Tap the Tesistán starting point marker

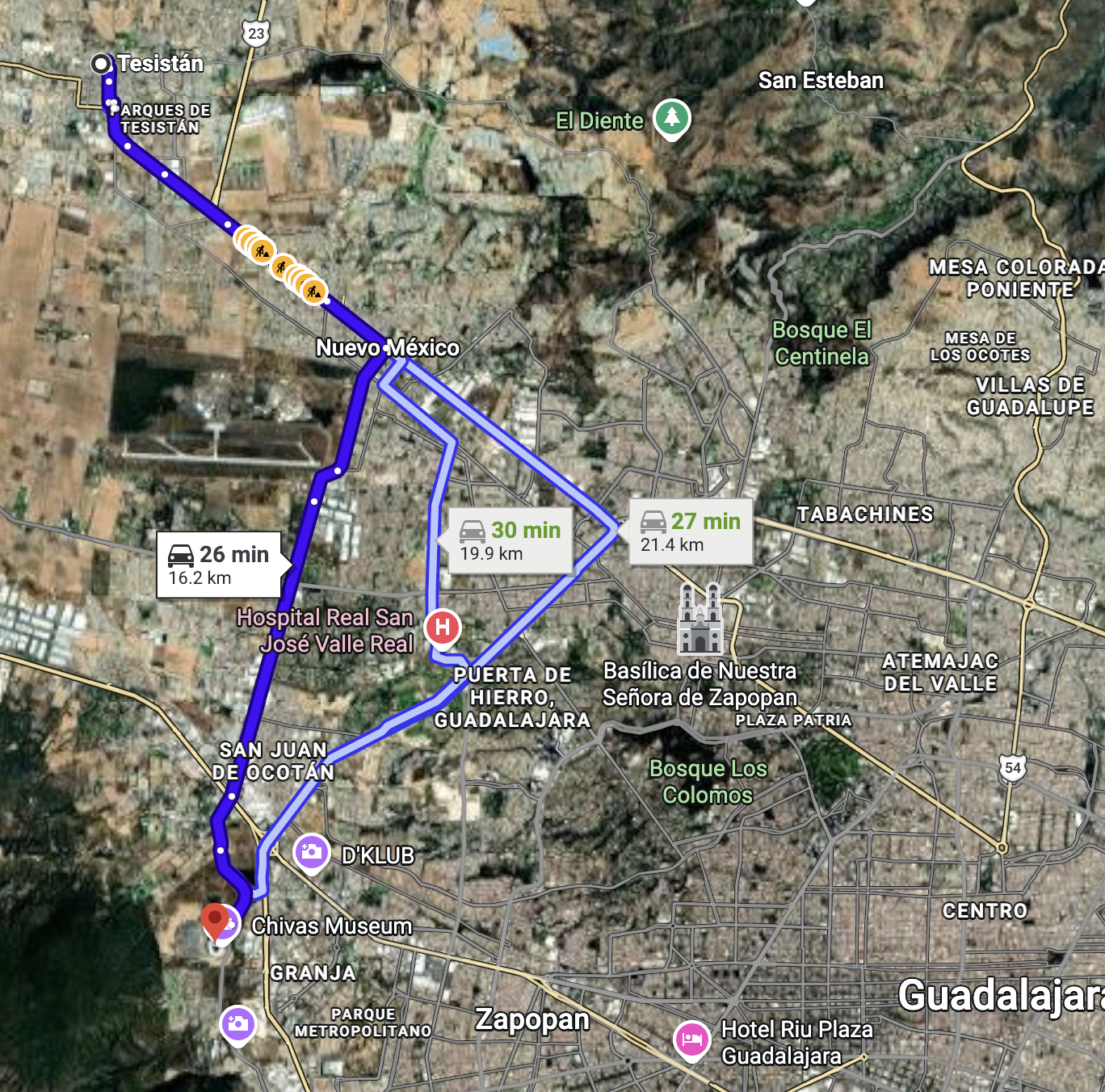101,63
